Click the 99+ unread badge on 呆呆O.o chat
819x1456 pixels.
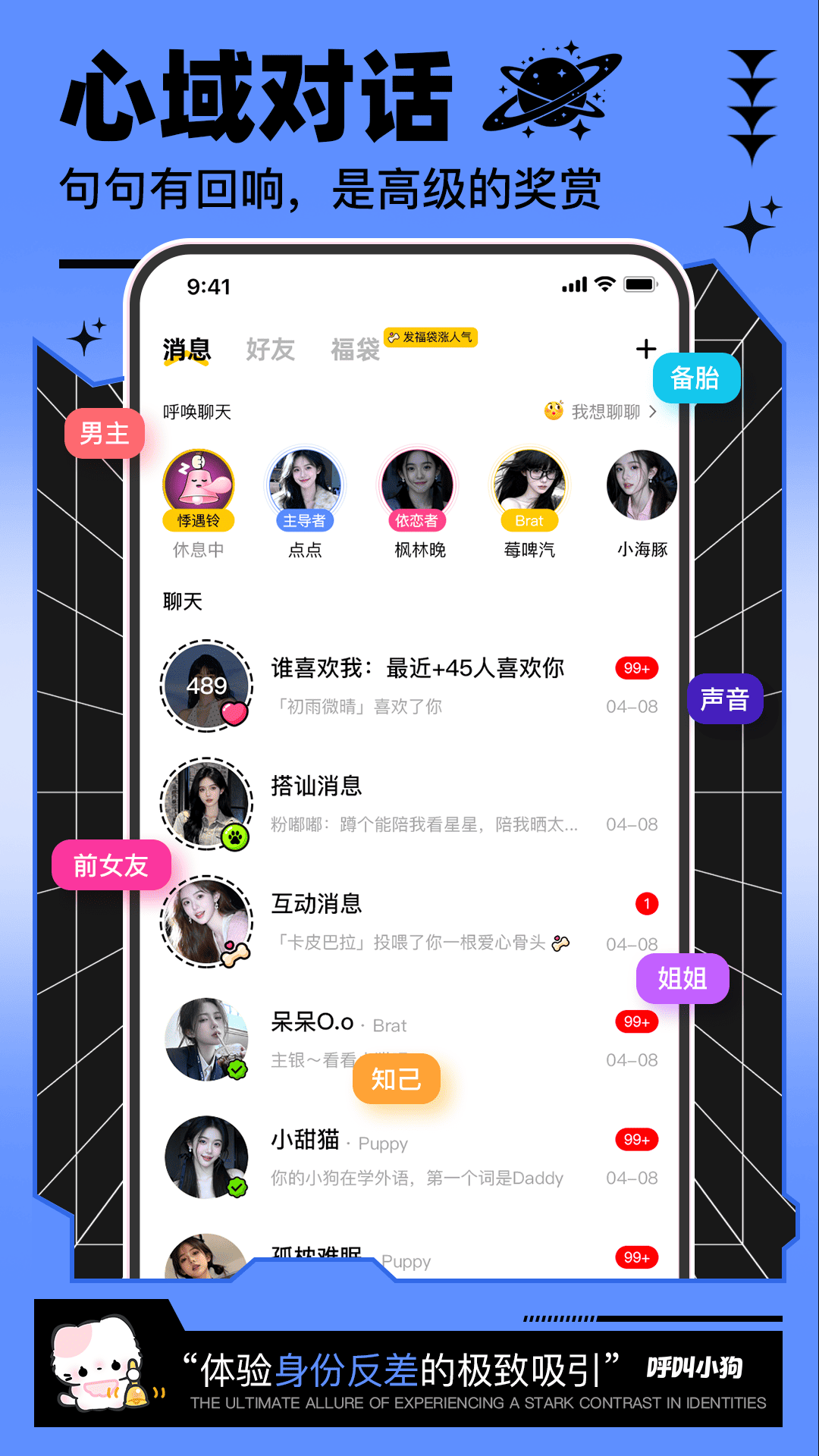pyautogui.click(x=637, y=1021)
